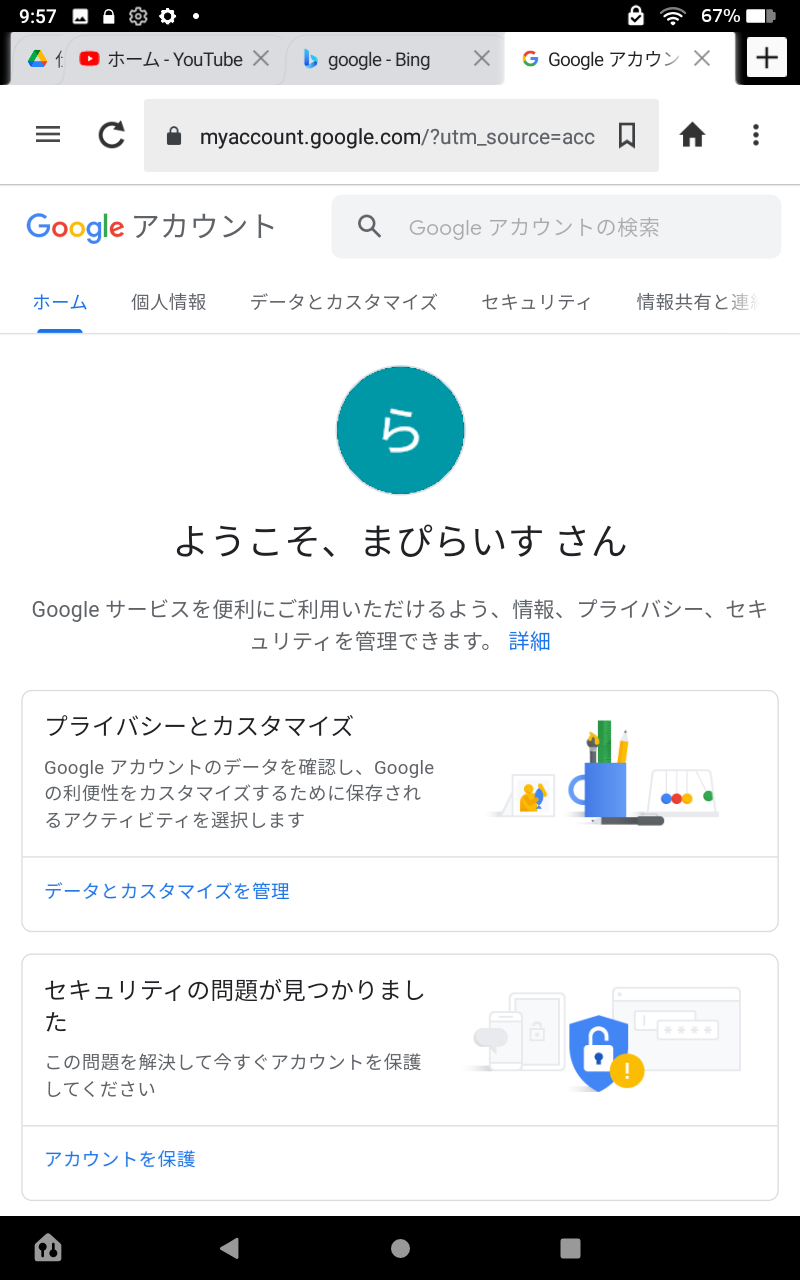Reload the current page
The height and width of the screenshot is (1280, 800).
[x=111, y=135]
